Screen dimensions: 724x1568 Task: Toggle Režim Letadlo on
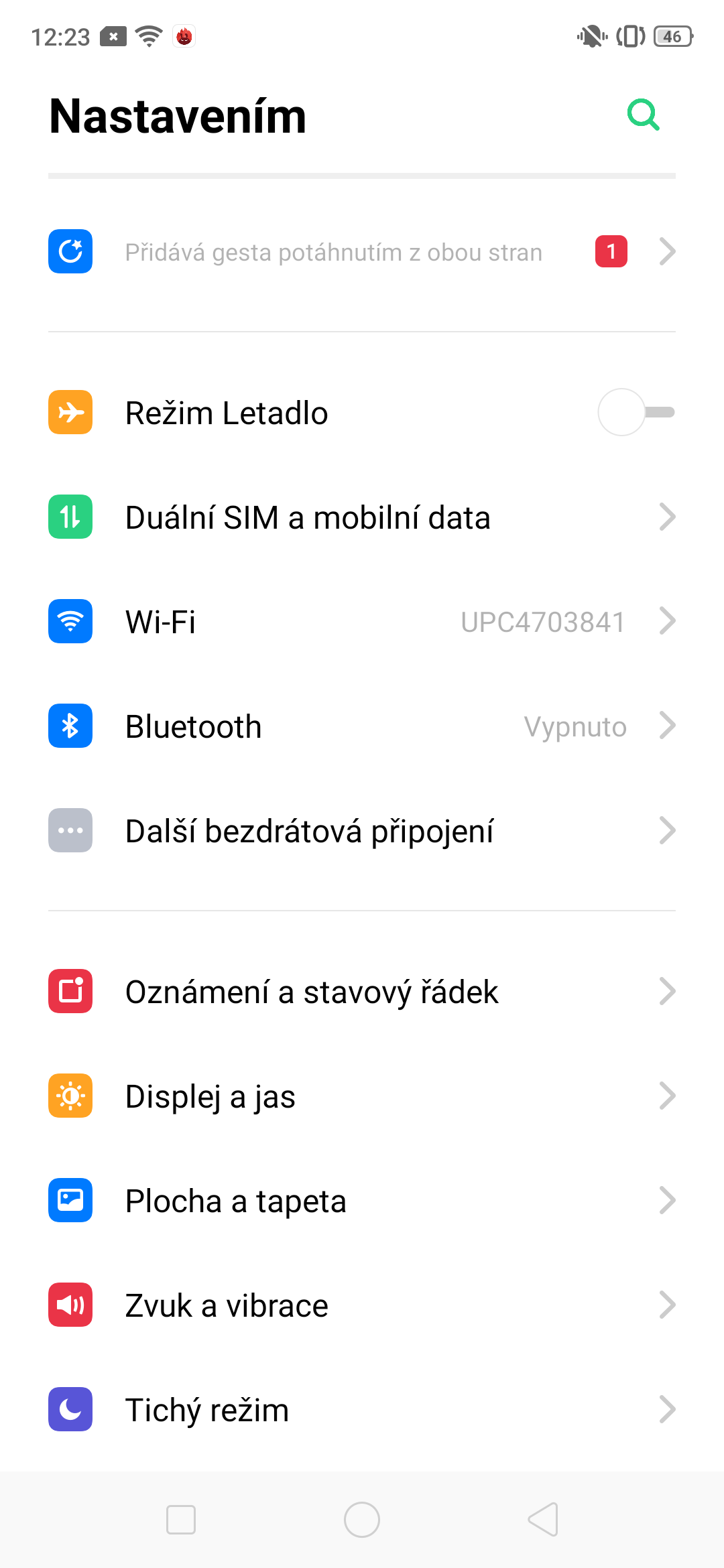(636, 412)
